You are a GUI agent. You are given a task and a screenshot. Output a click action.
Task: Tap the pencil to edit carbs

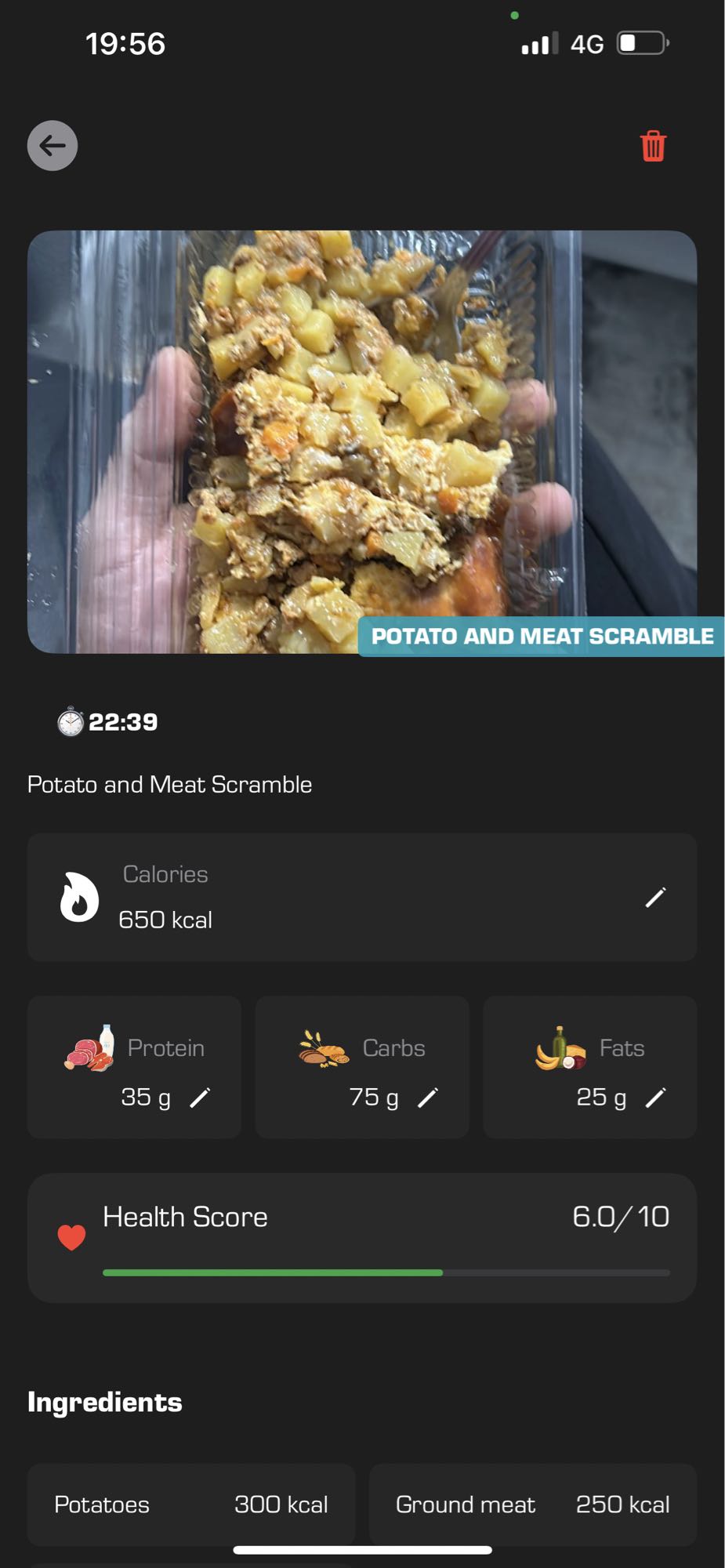click(430, 1098)
